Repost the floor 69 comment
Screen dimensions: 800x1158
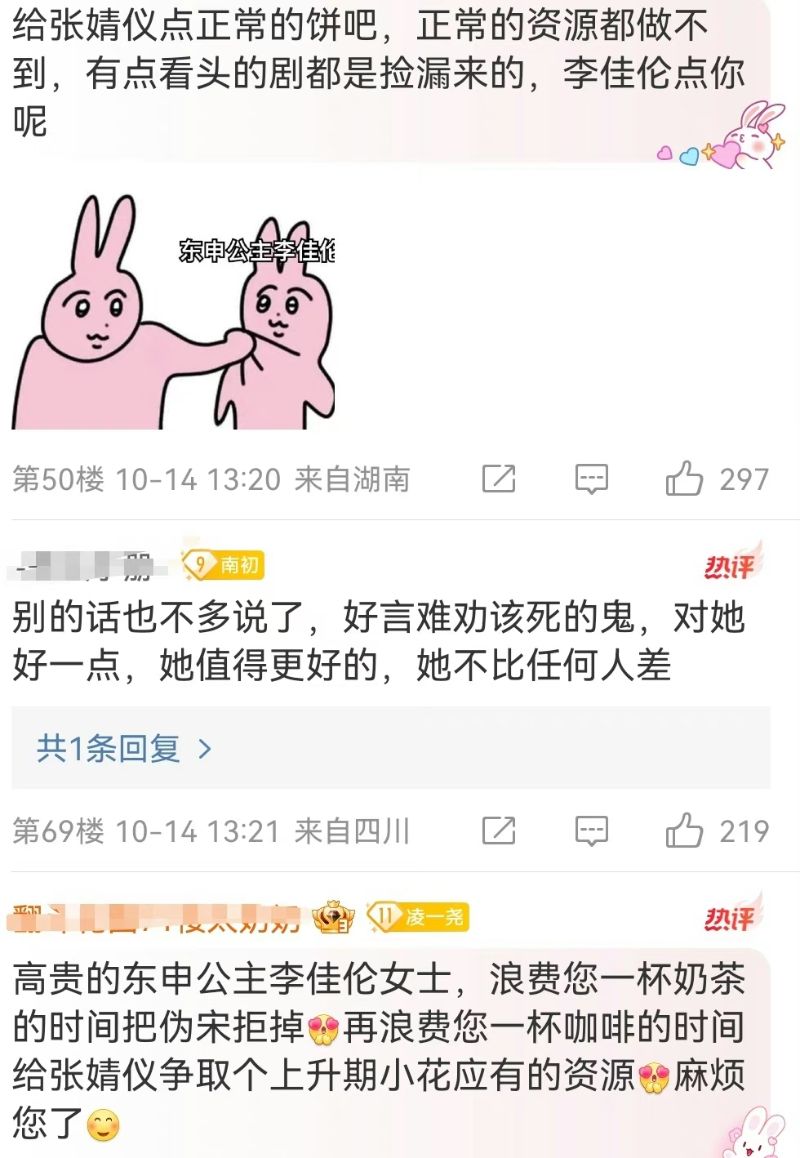tap(499, 831)
